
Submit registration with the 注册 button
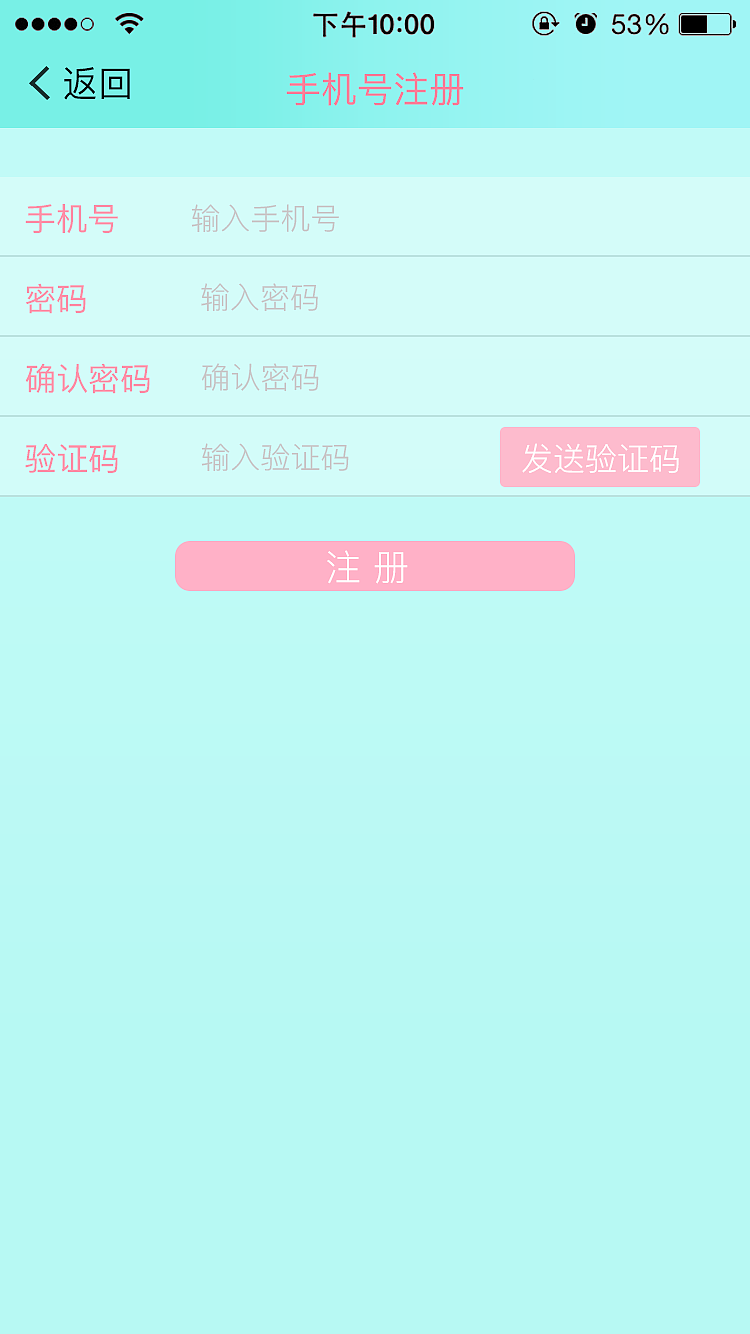(x=374, y=567)
